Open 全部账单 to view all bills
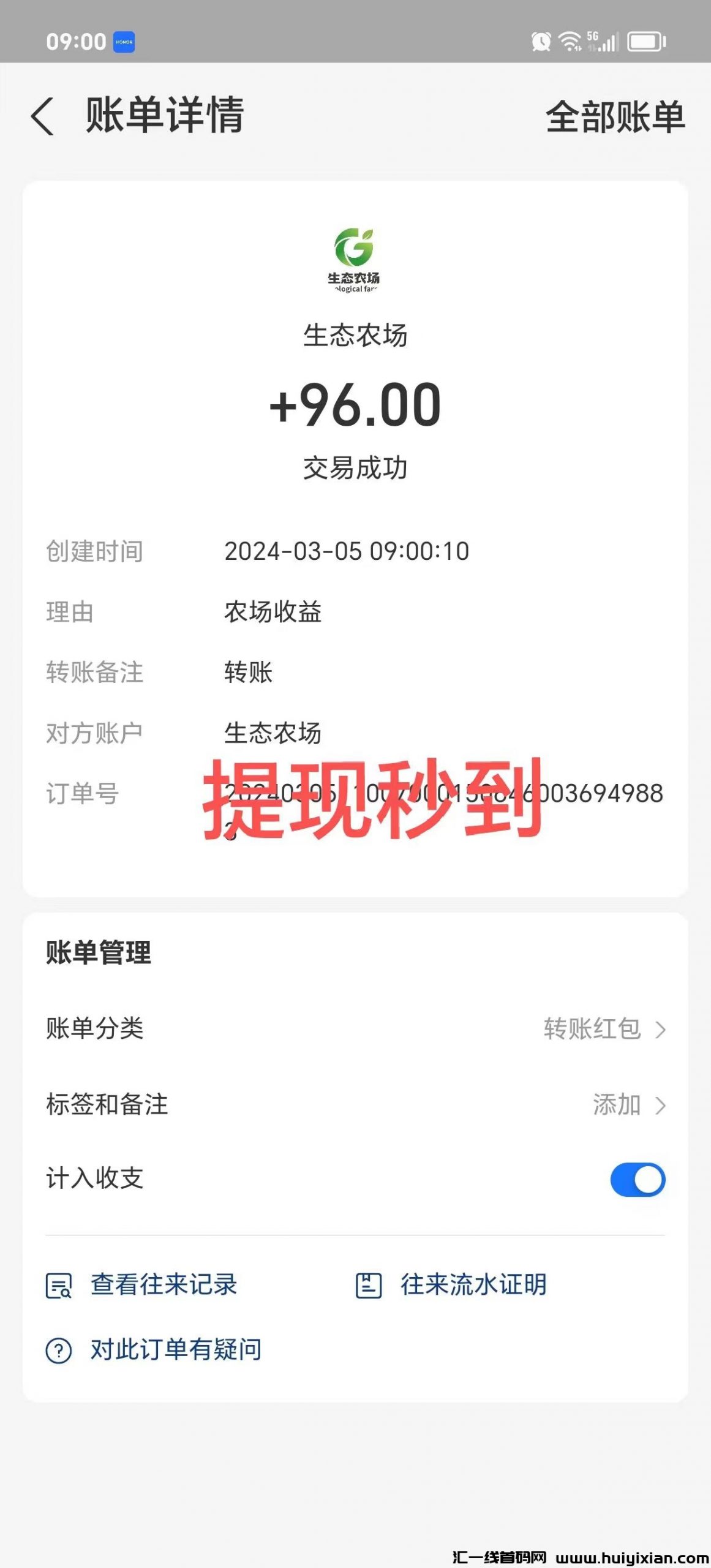This screenshot has width=711, height=1568. (x=614, y=116)
